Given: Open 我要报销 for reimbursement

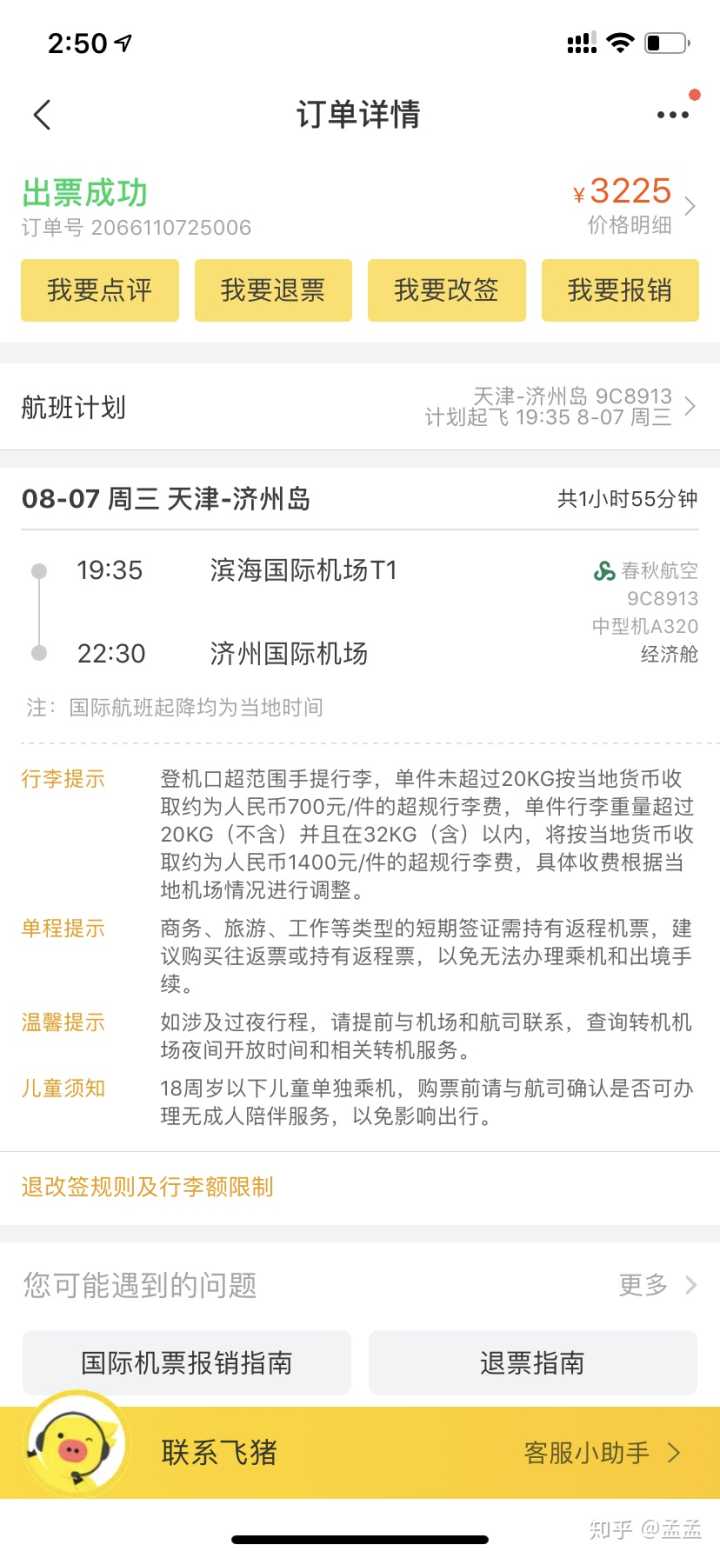Looking at the screenshot, I should pos(620,291).
